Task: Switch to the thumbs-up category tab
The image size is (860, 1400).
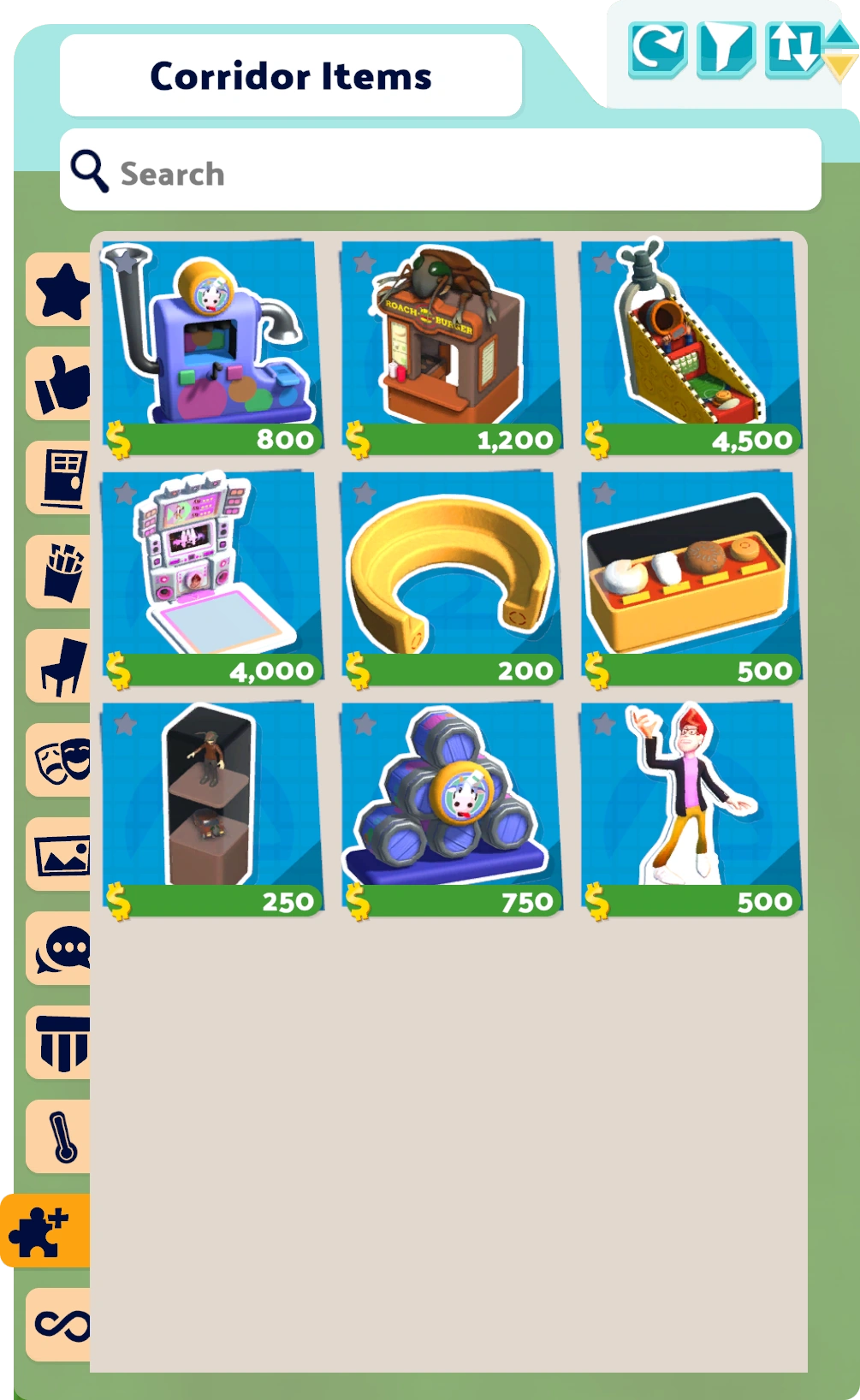Action: (x=60, y=384)
